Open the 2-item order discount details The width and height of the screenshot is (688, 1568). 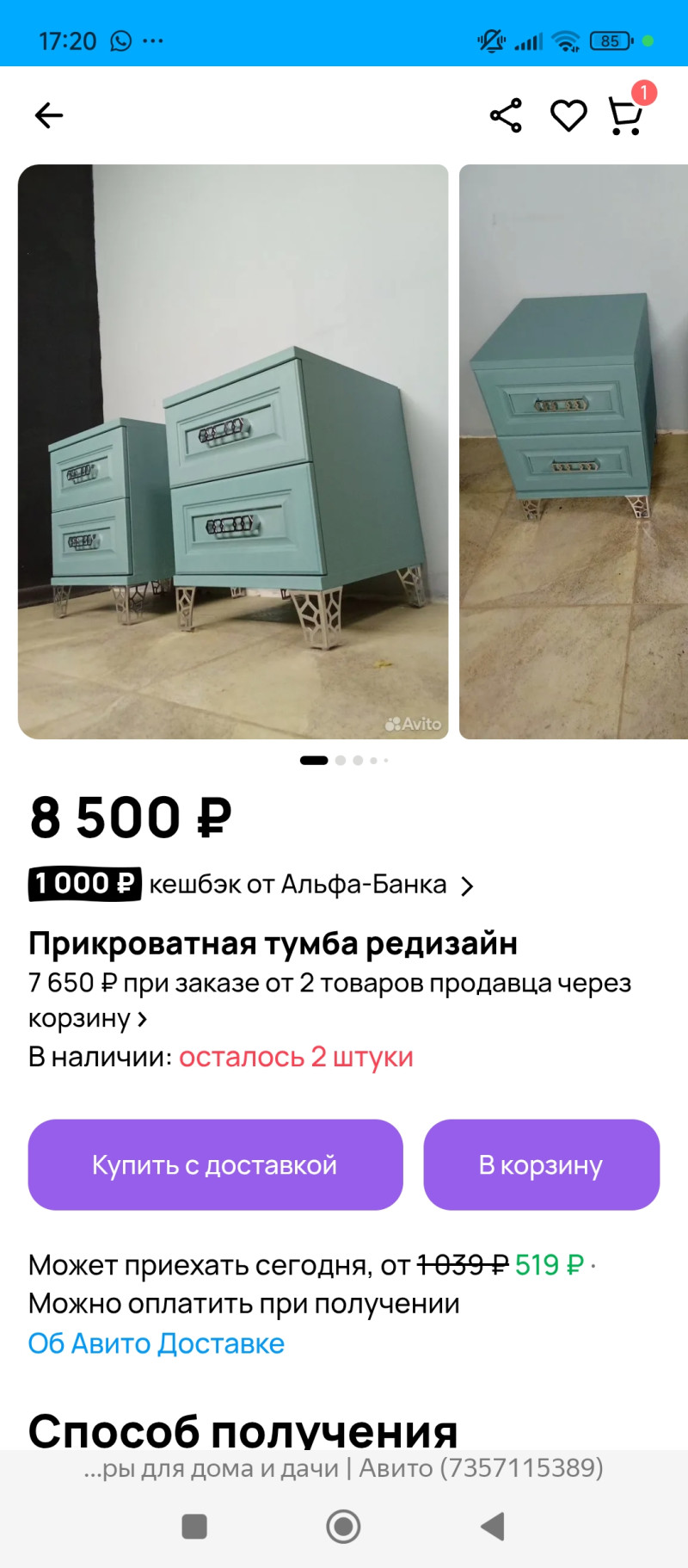coord(329,1000)
